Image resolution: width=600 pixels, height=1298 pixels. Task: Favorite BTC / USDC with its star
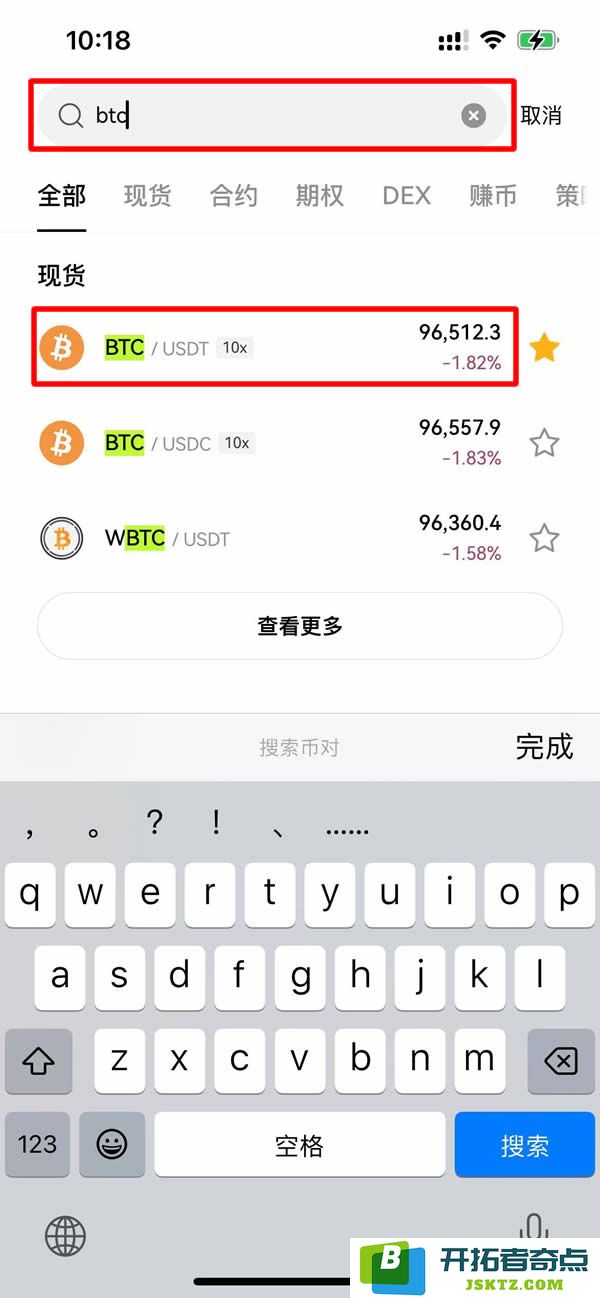pos(544,443)
